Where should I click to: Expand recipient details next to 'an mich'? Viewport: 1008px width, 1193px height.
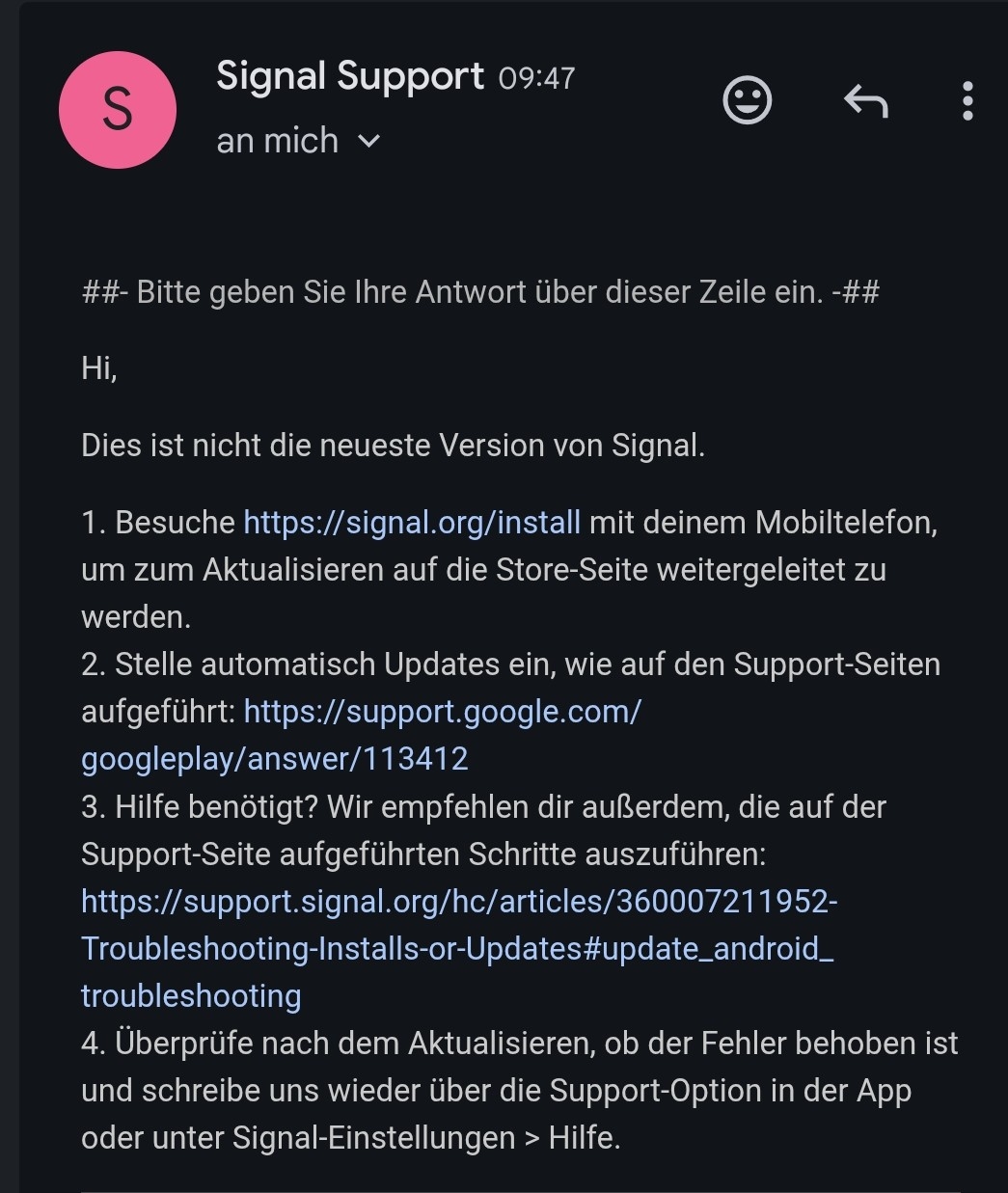pos(368,142)
